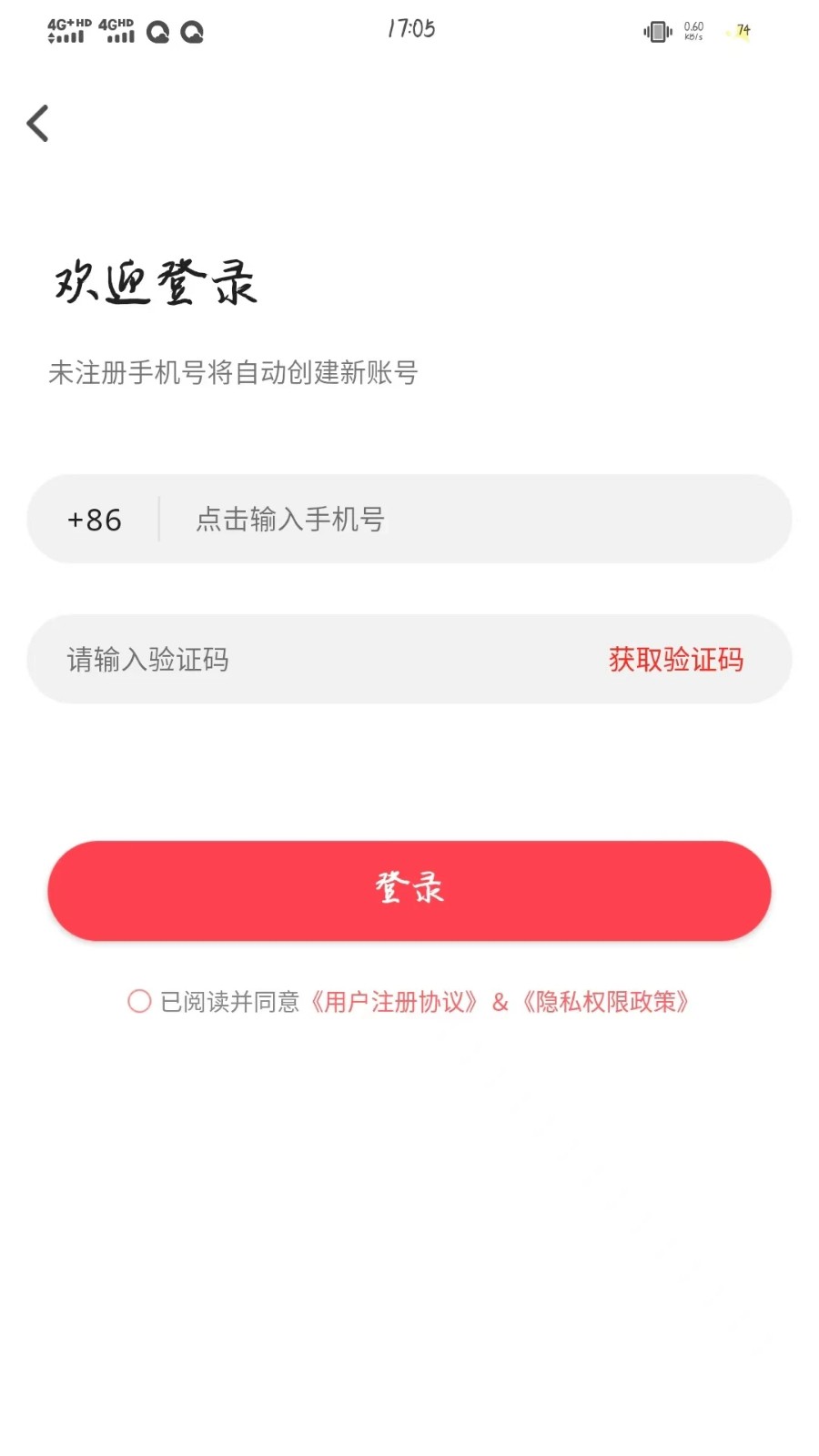The width and height of the screenshot is (819, 1456).
Task: Tap the 4GHD secondary SIM signal icon
Action: click(116, 30)
